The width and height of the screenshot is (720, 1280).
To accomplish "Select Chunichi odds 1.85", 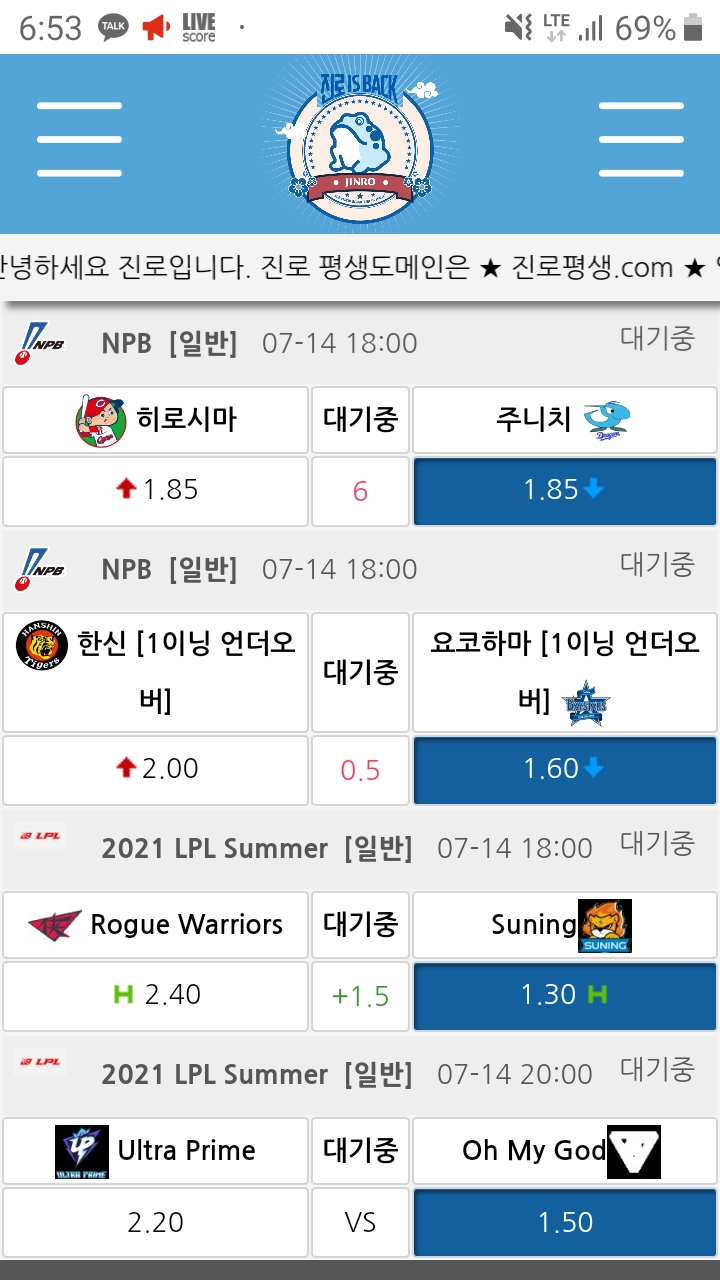I will tap(565, 490).
